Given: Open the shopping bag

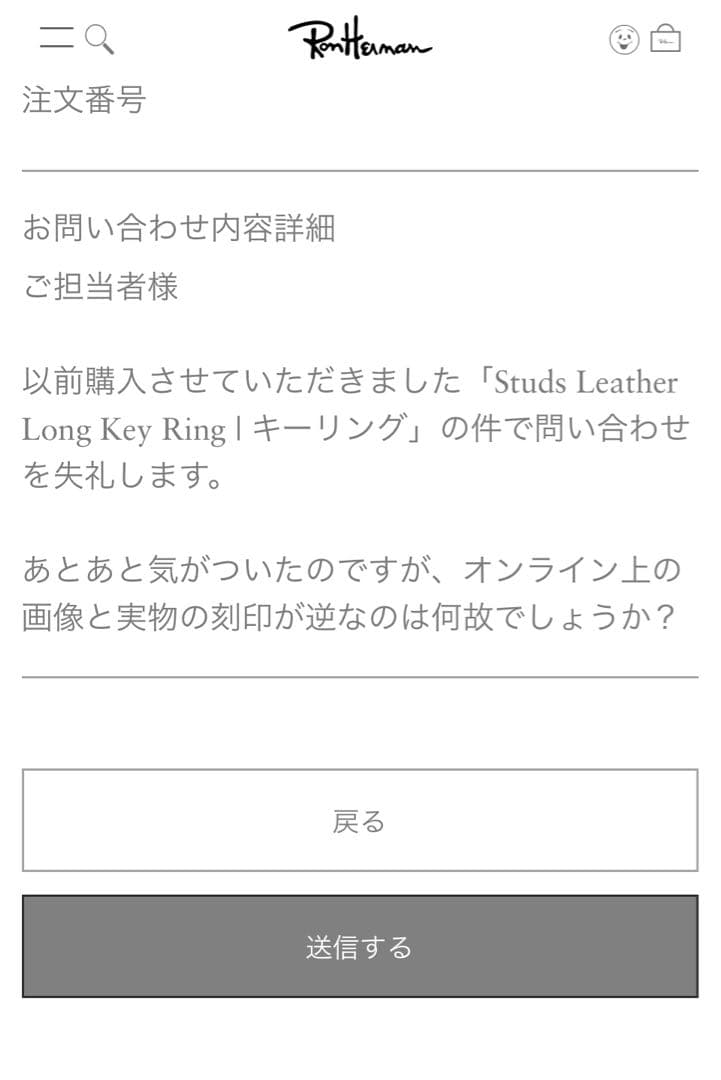Looking at the screenshot, I should pyautogui.click(x=665, y=40).
